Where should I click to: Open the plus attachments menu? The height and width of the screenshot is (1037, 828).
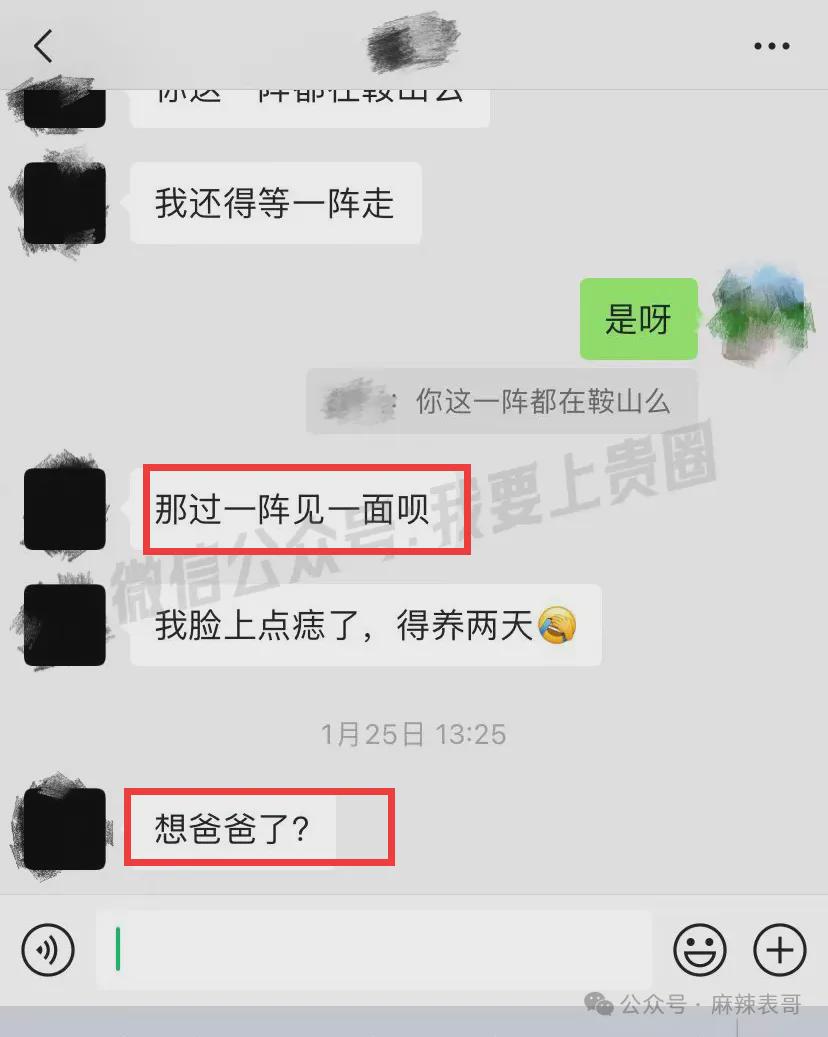click(779, 949)
